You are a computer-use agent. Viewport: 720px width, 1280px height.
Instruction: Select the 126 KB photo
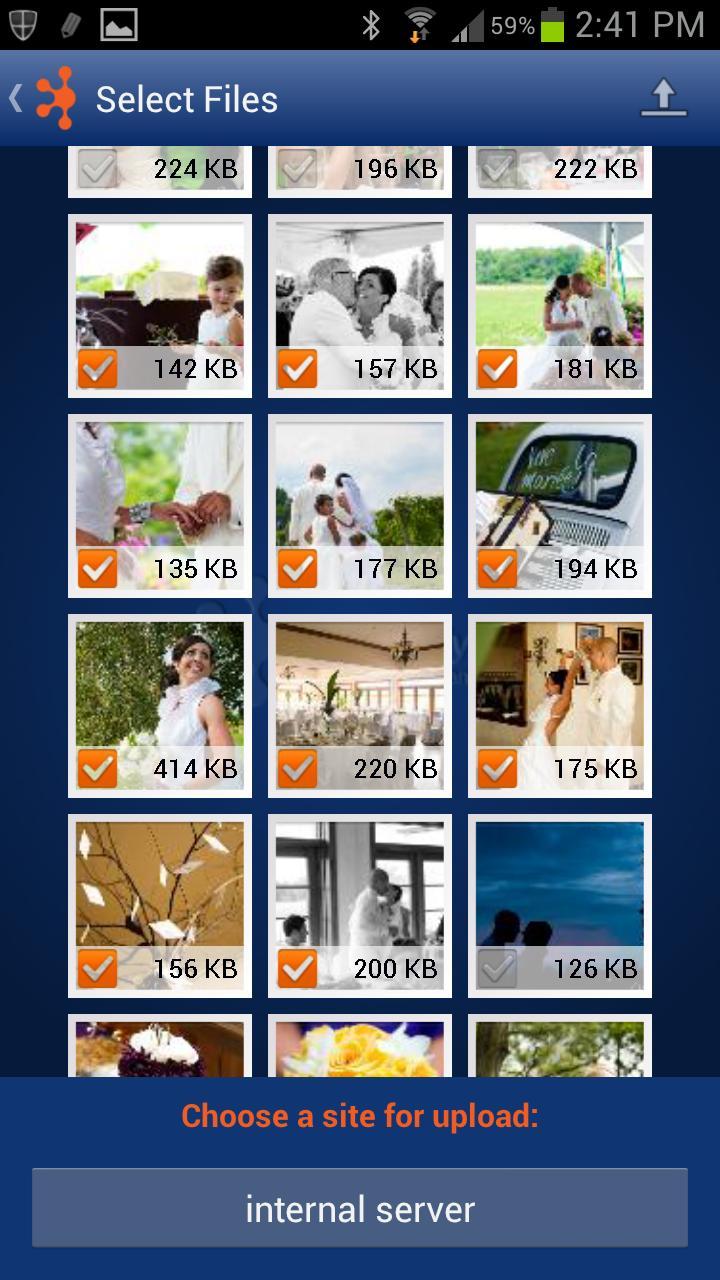pos(498,969)
